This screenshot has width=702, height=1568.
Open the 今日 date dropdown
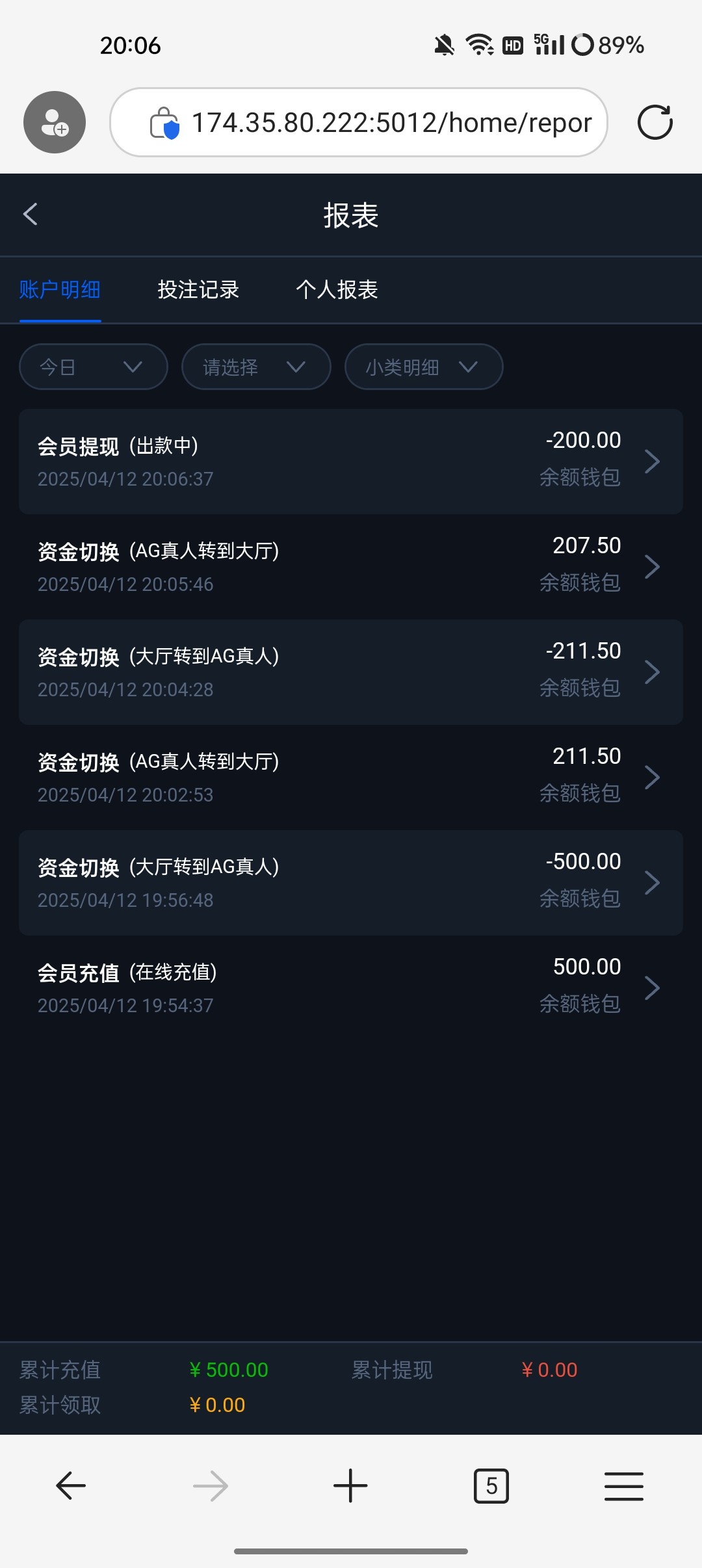[x=94, y=367]
